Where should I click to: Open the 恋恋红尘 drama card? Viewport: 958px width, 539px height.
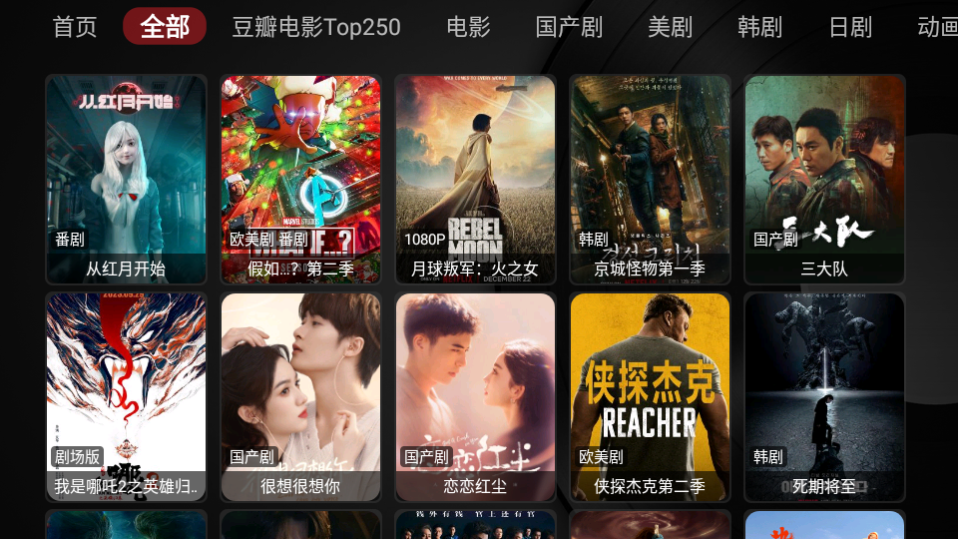tap(475, 397)
